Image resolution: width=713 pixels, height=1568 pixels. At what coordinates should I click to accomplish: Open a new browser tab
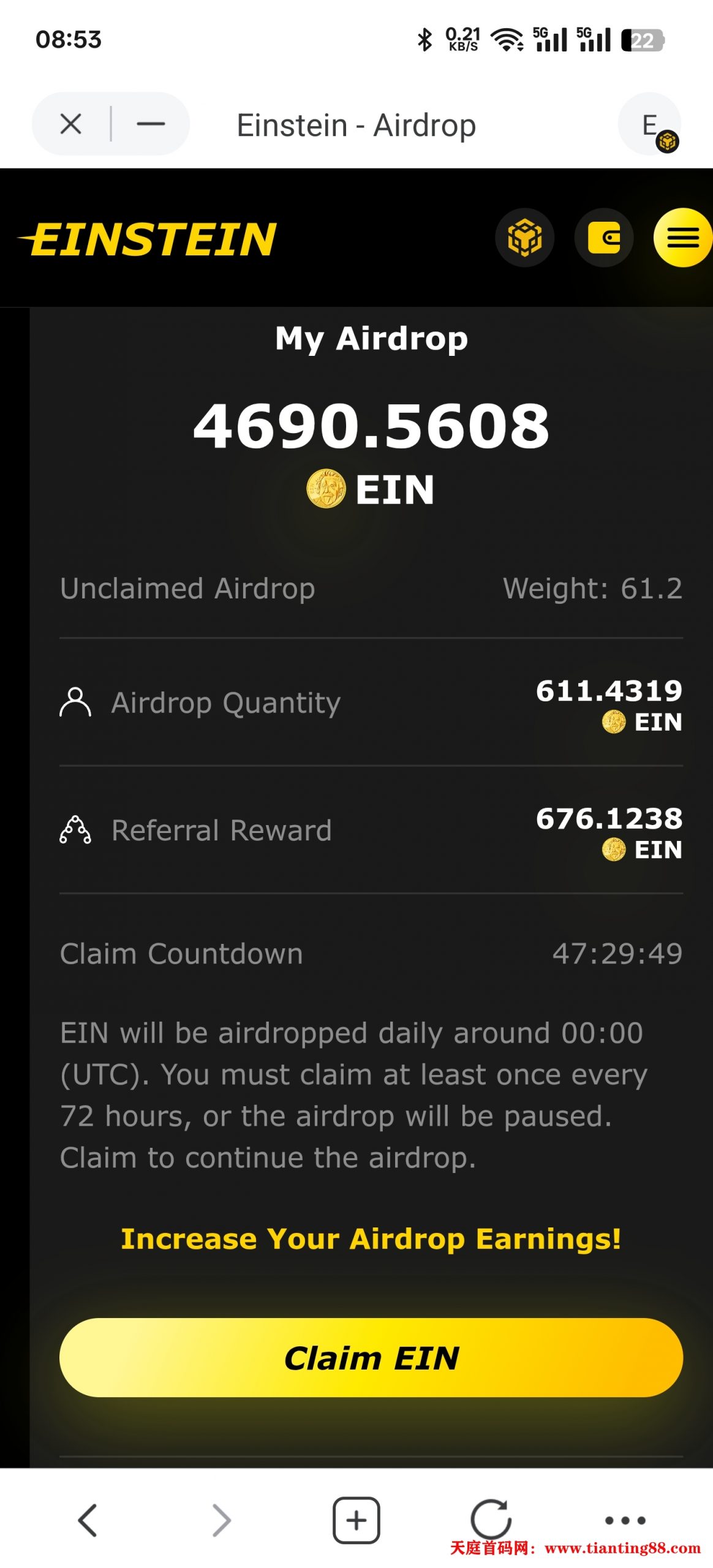356,1520
